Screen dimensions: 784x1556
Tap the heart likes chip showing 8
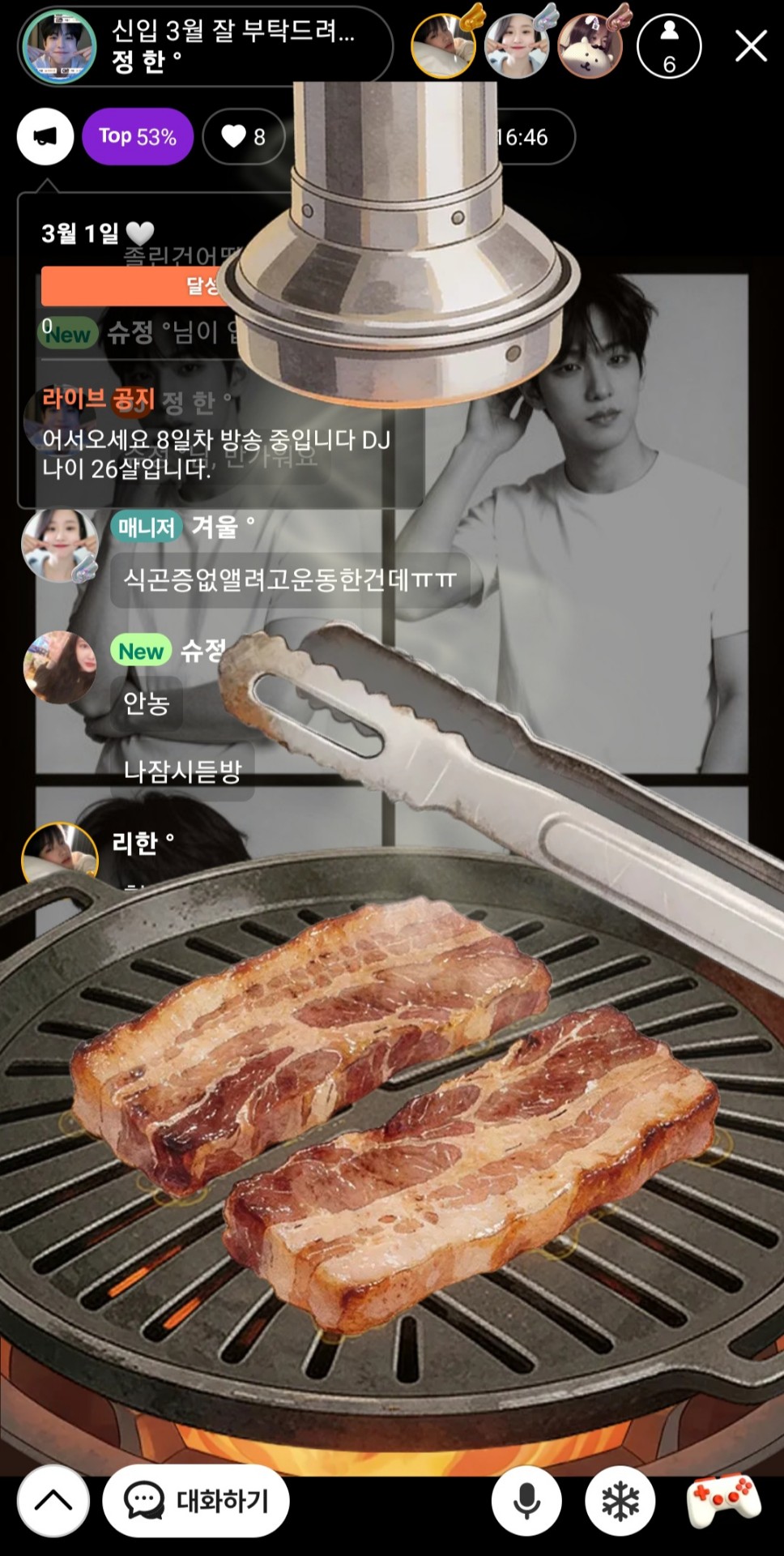pos(244,136)
